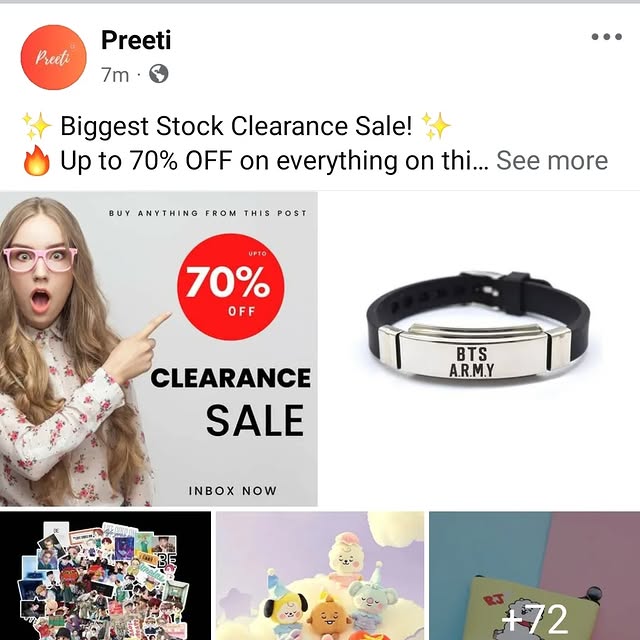Open Preeti's profile picture

click(54, 58)
